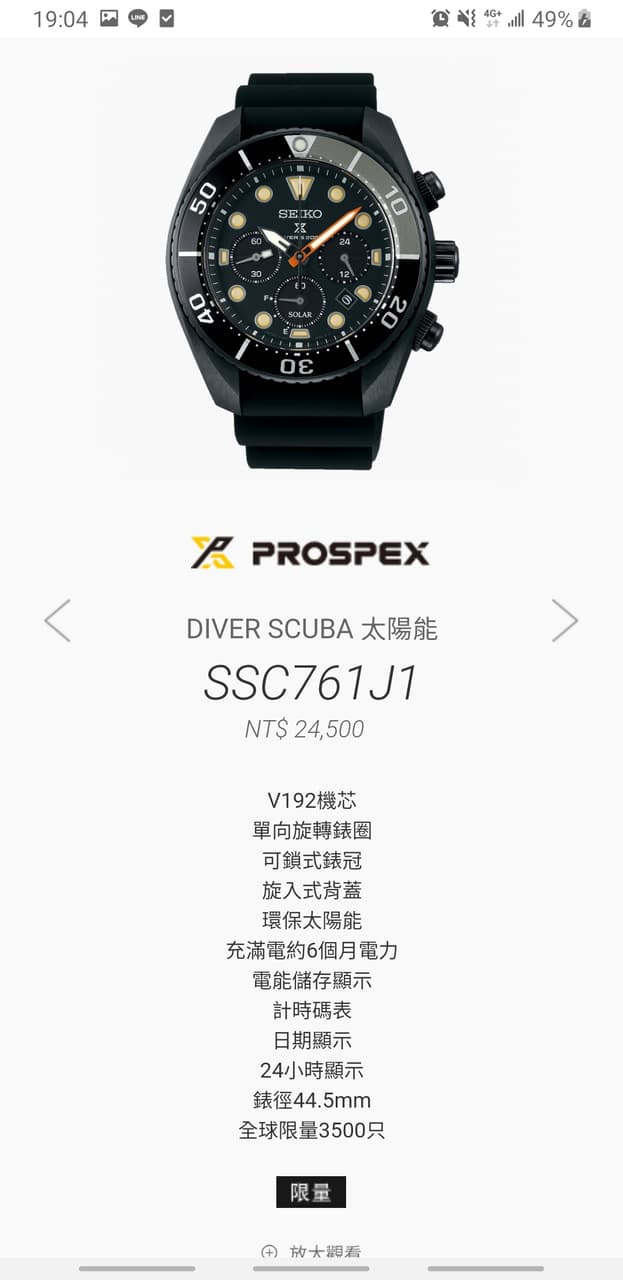Open the SSC761J1 watch image

(312, 271)
